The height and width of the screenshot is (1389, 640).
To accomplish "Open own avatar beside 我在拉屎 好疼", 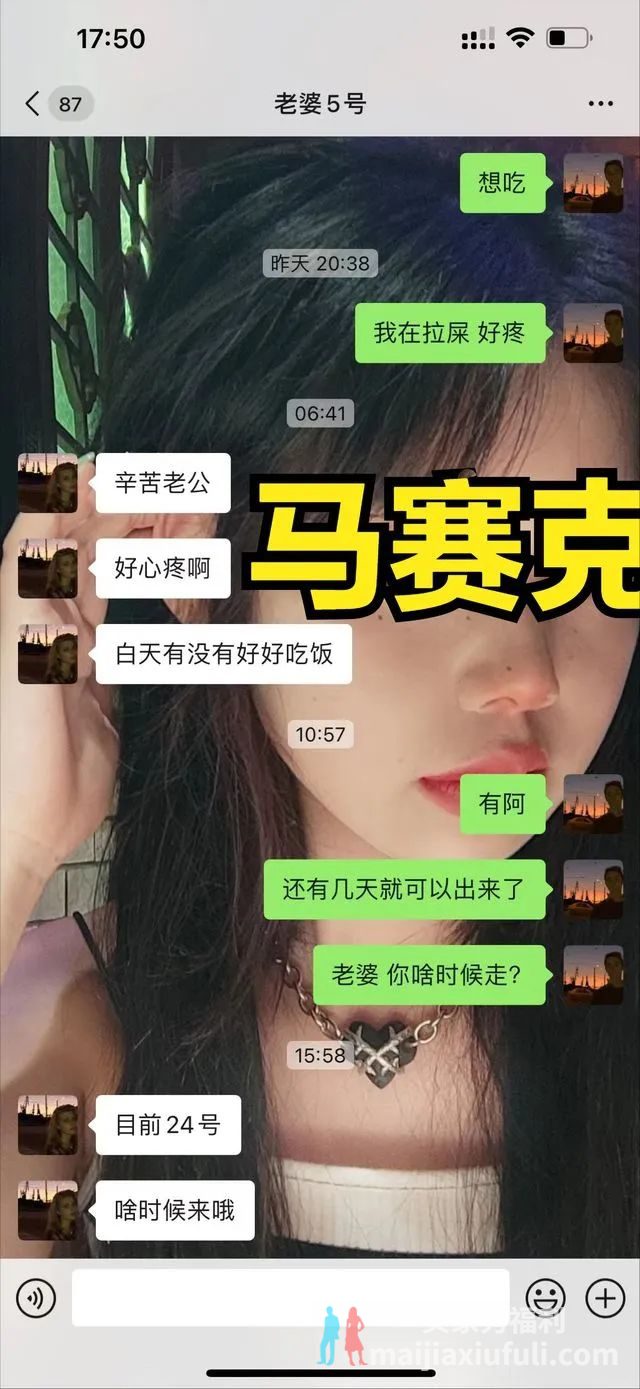I will click(x=593, y=333).
